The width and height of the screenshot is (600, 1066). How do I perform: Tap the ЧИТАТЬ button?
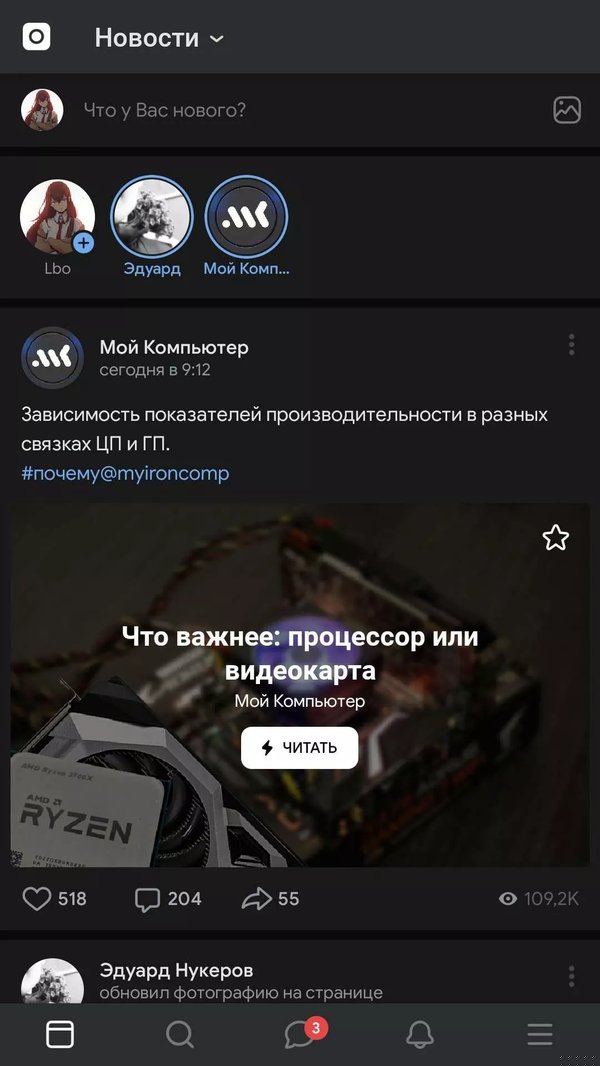coord(299,747)
